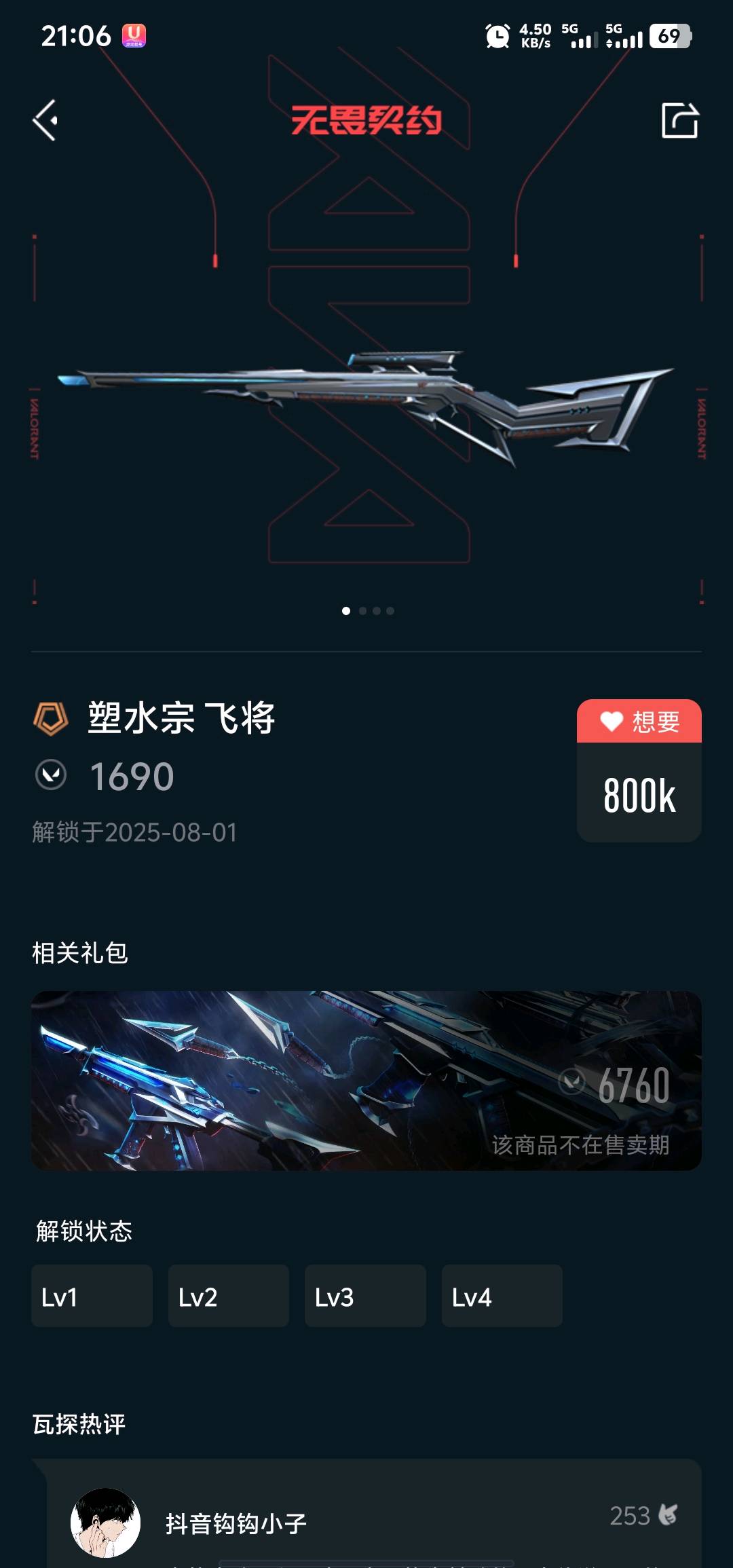733x1568 pixels.
Task: Open the related 6760 bundle card
Action: tap(366, 1080)
